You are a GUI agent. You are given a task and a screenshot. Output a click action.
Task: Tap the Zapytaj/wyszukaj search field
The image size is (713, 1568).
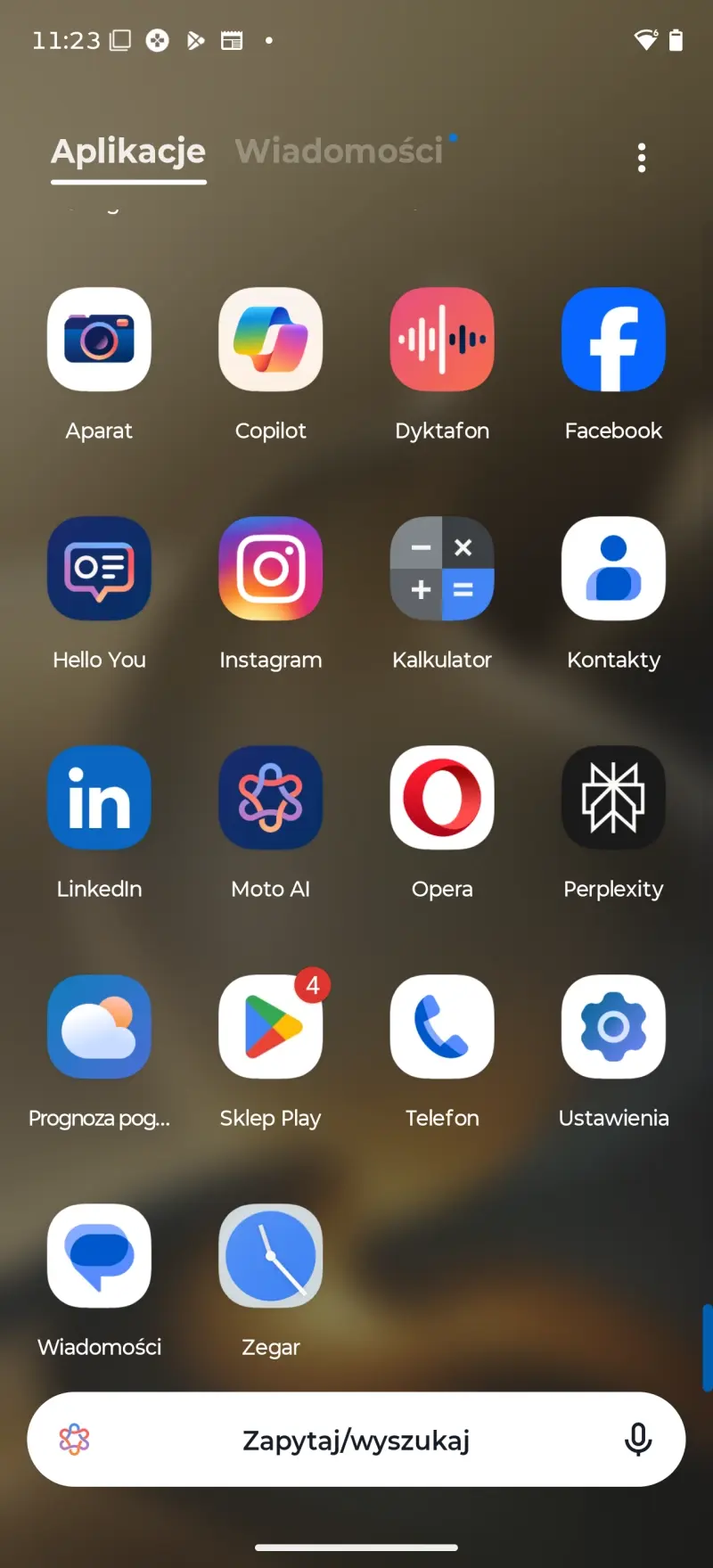(x=356, y=1440)
